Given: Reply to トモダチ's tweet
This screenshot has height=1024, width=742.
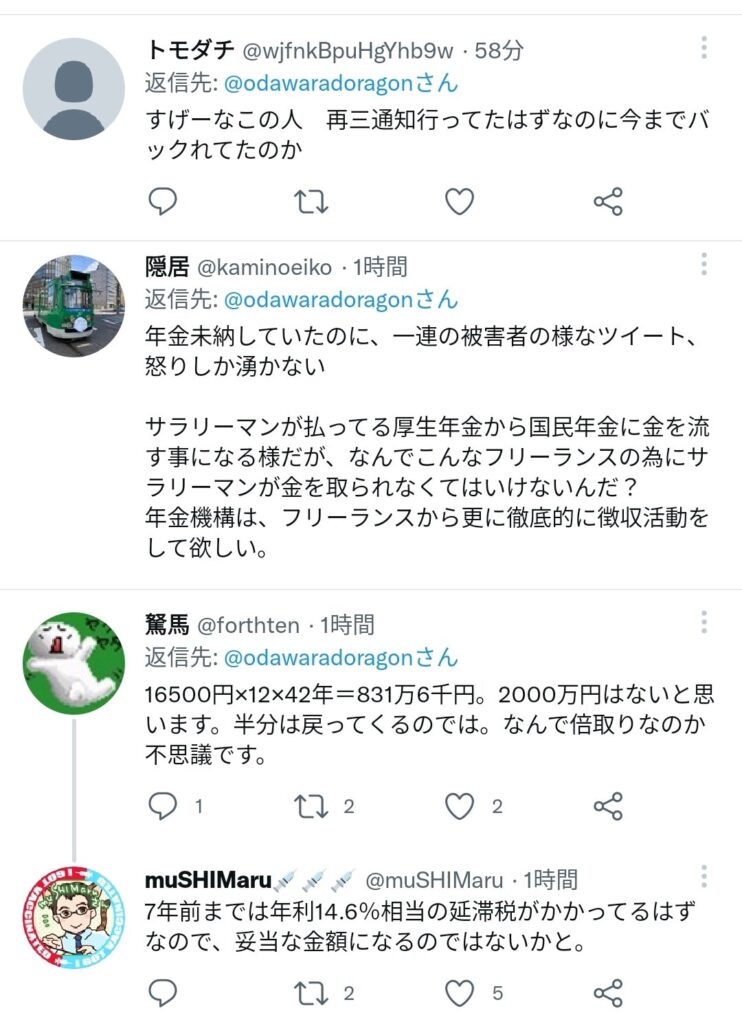Looking at the screenshot, I should pos(163,202).
